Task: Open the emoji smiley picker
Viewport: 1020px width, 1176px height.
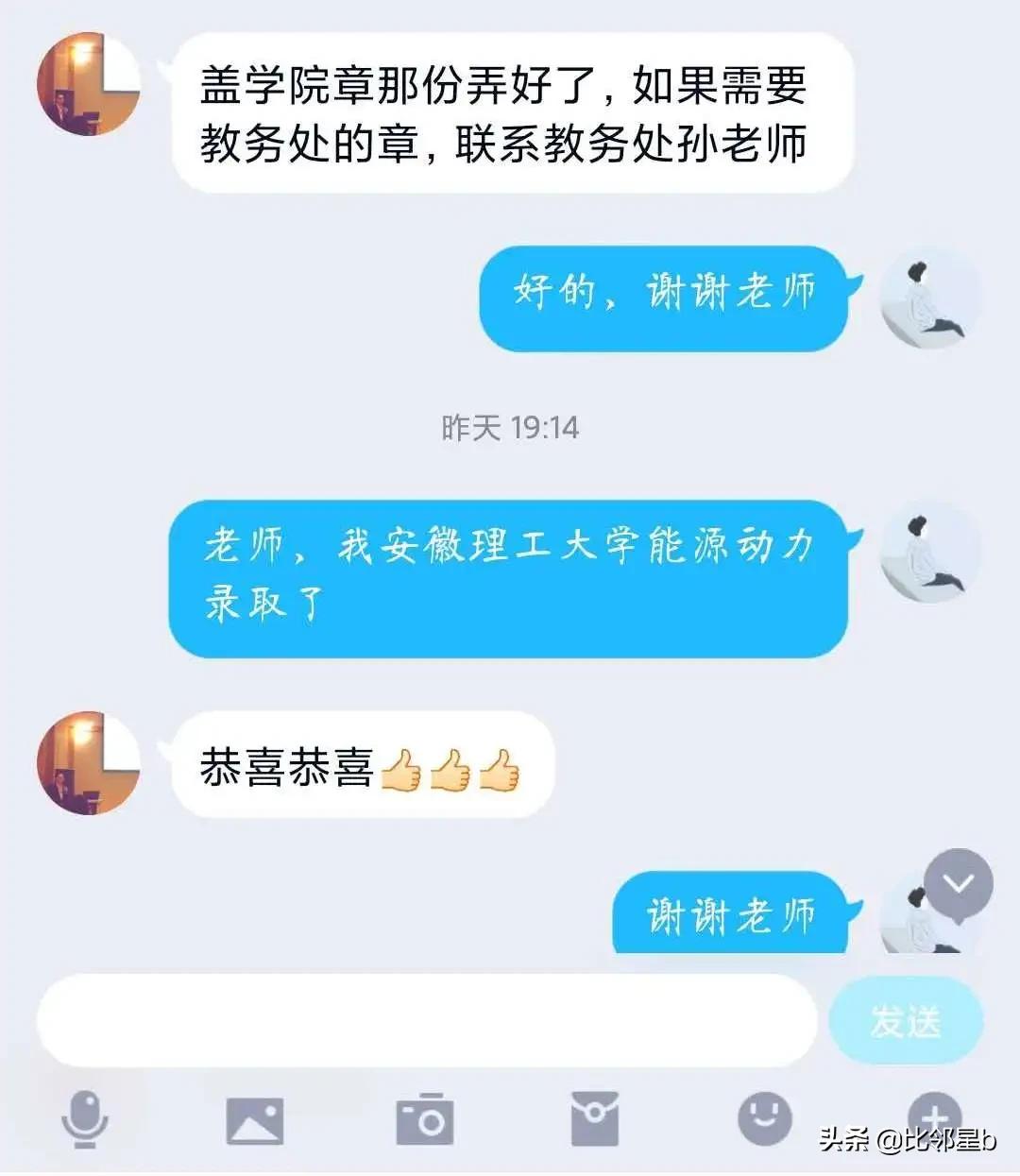Action: 763,1117
